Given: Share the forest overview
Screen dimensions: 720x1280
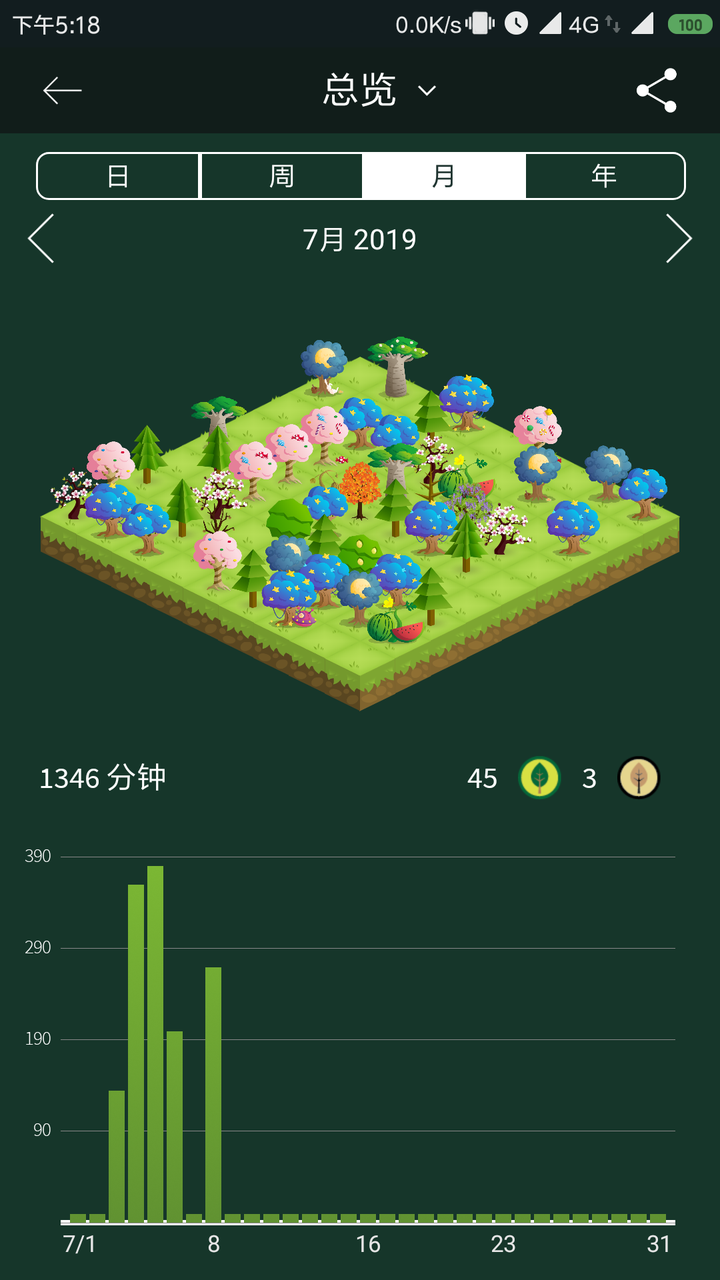Looking at the screenshot, I should pos(656,91).
